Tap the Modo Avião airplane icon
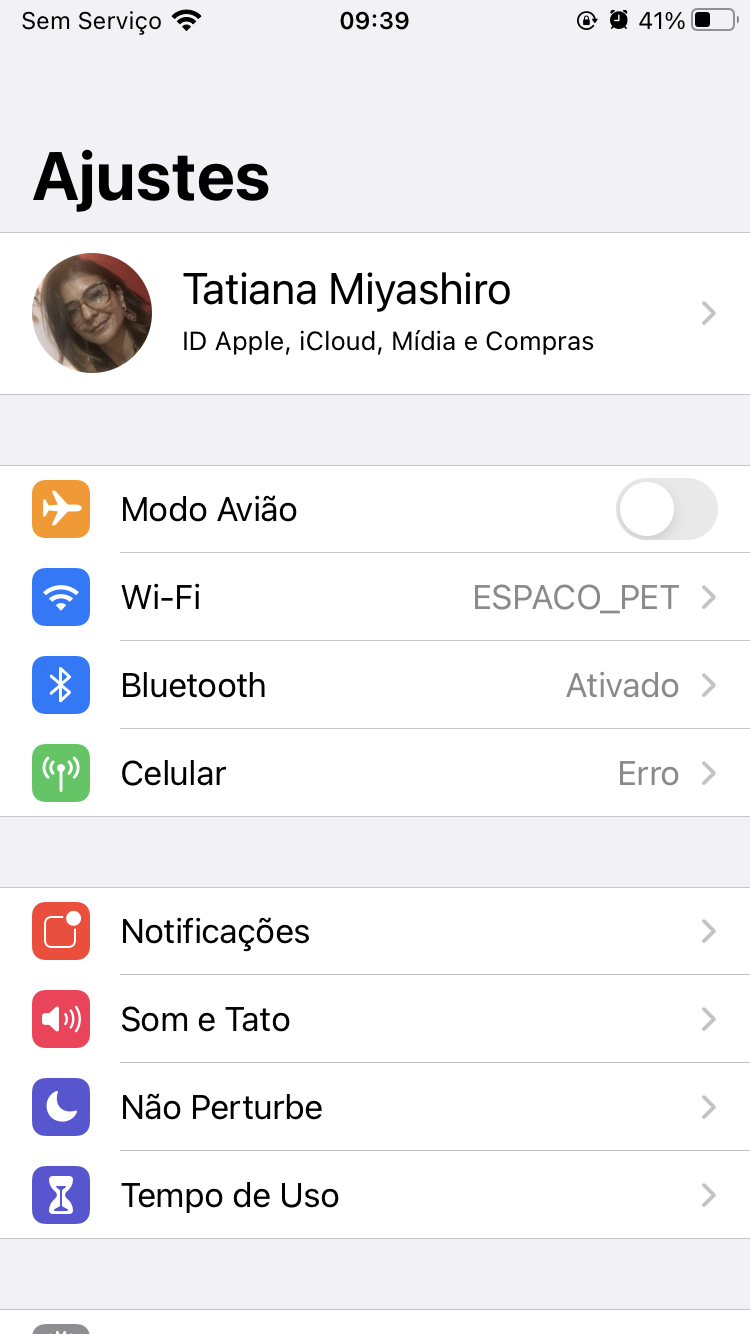This screenshot has height=1334, width=750. click(60, 509)
